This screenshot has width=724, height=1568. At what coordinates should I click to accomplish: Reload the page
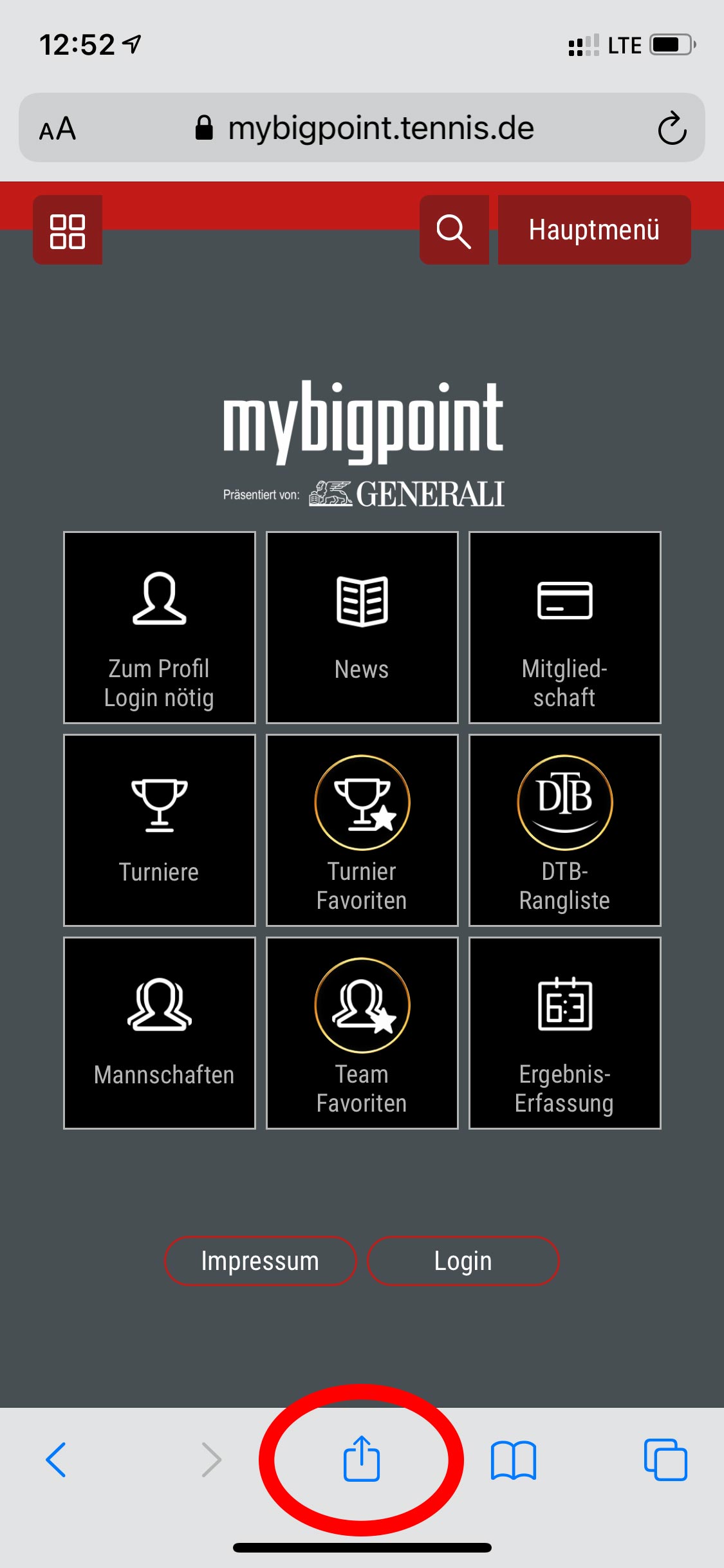click(x=672, y=128)
